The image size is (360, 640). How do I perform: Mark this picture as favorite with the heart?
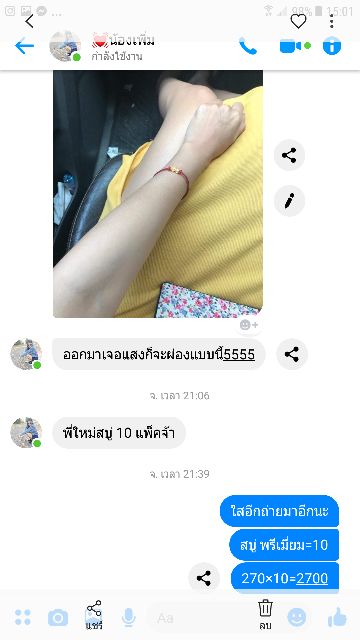298,21
